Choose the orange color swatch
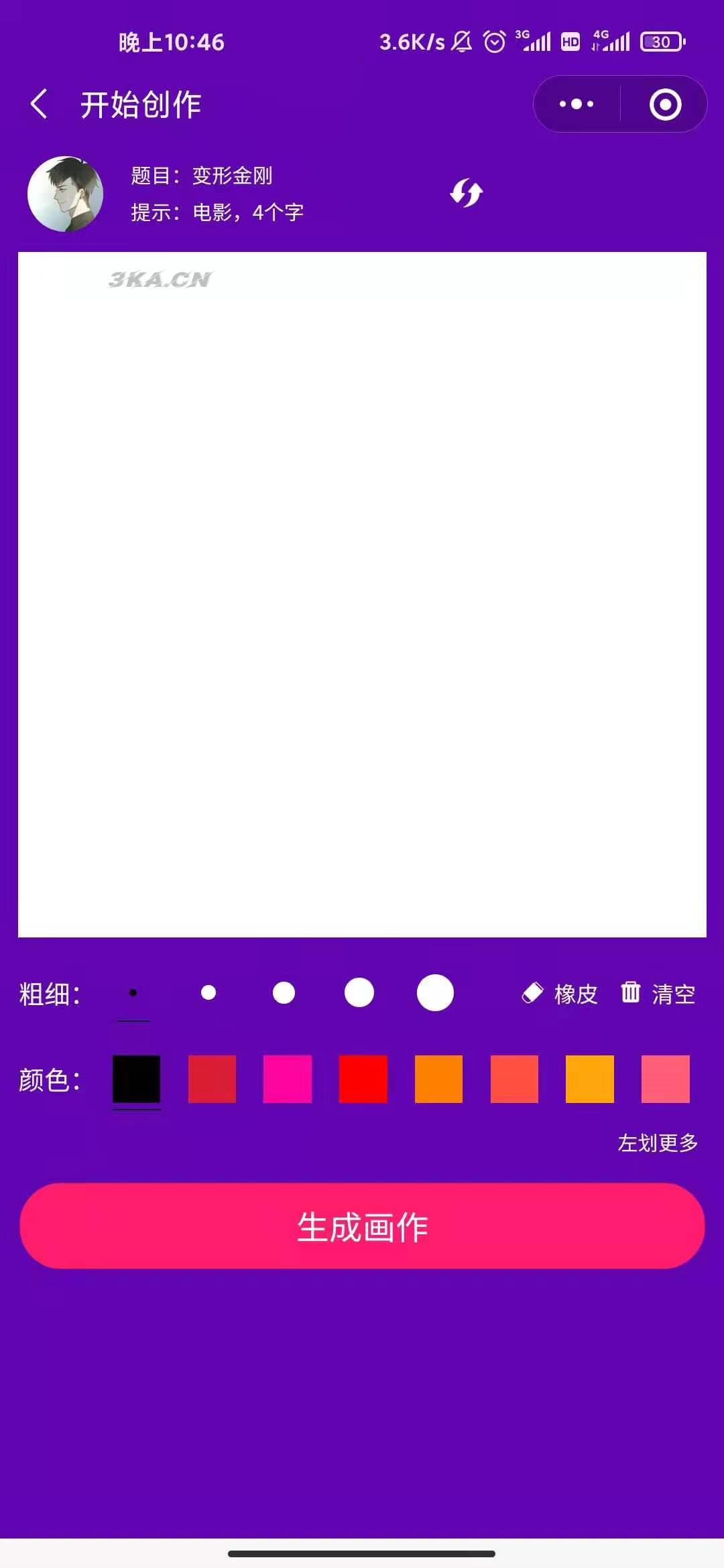This screenshot has width=724, height=1568. point(438,1079)
